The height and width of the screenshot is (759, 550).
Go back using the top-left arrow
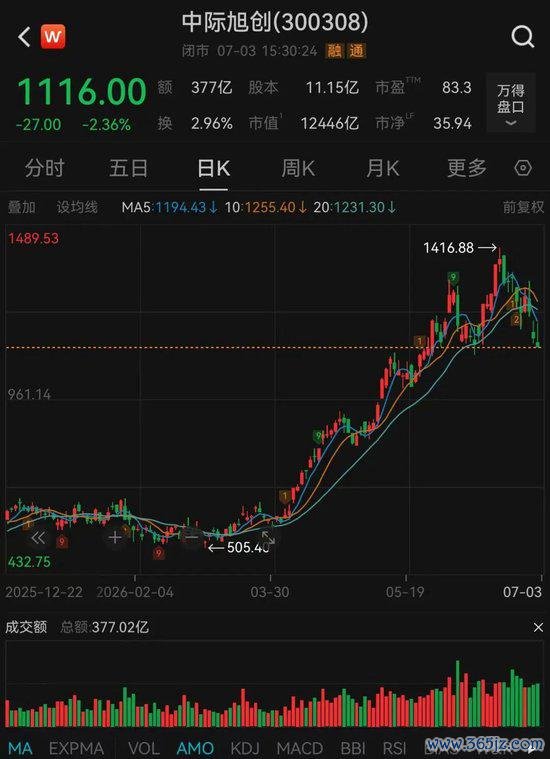pyautogui.click(x=24, y=37)
